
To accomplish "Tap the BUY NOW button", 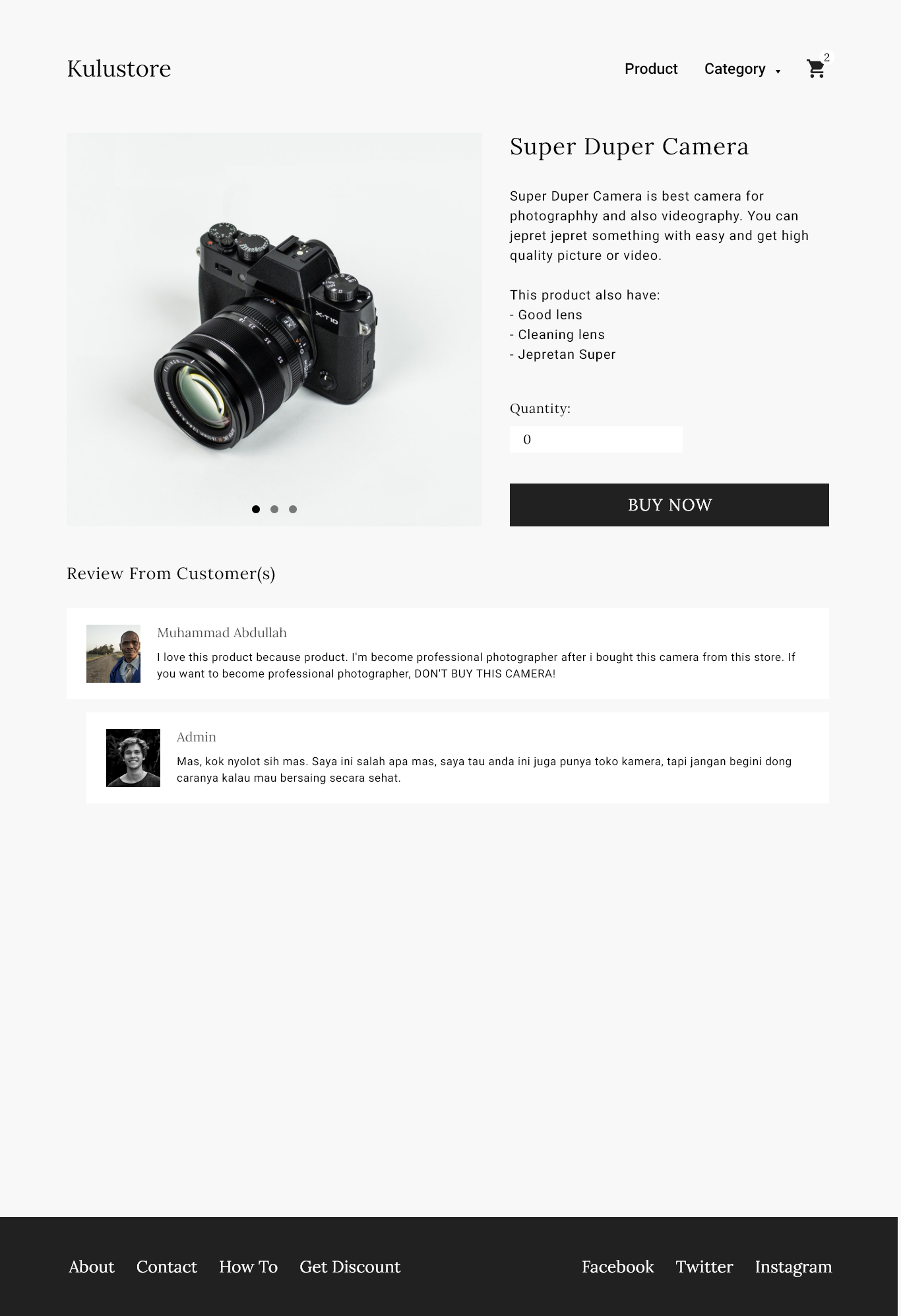I will tap(669, 505).
